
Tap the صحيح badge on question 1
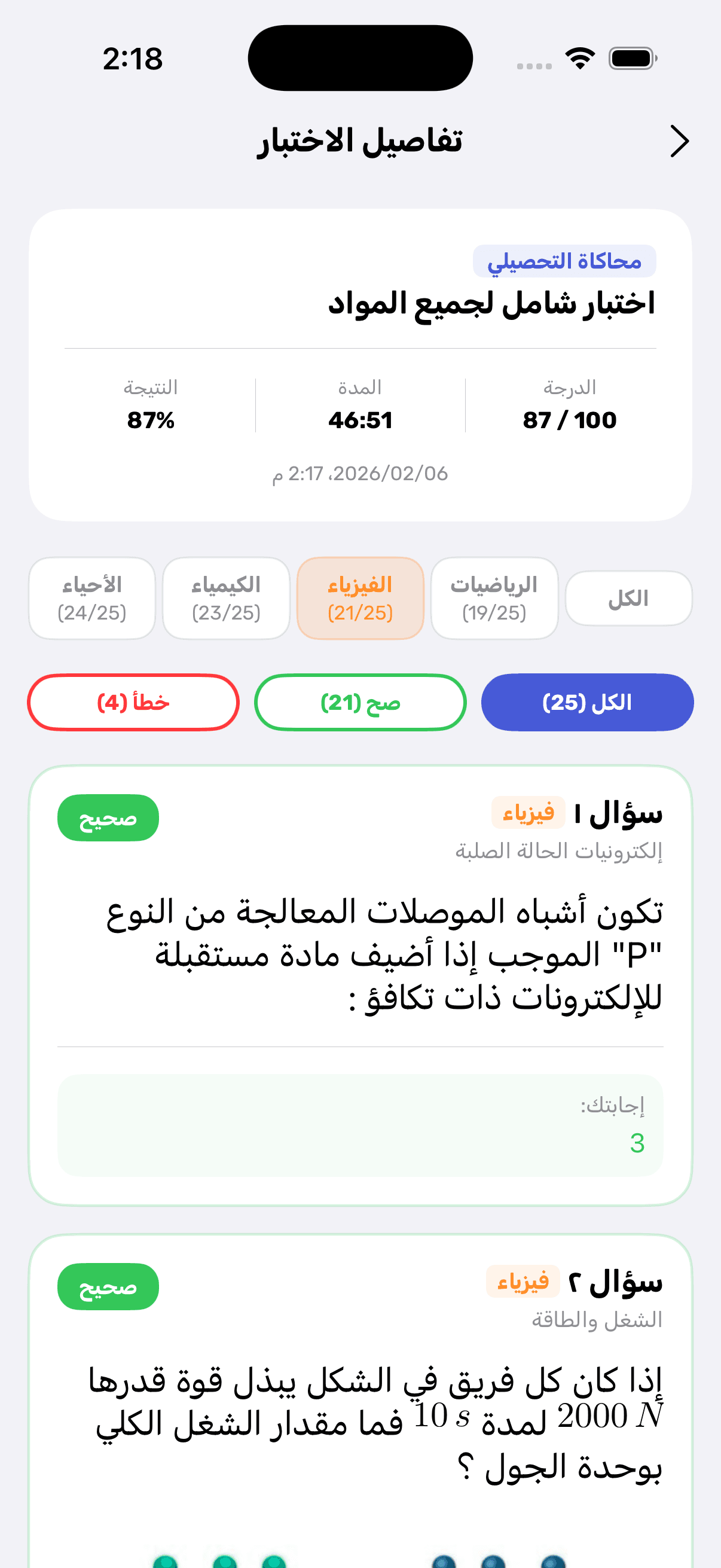click(108, 817)
